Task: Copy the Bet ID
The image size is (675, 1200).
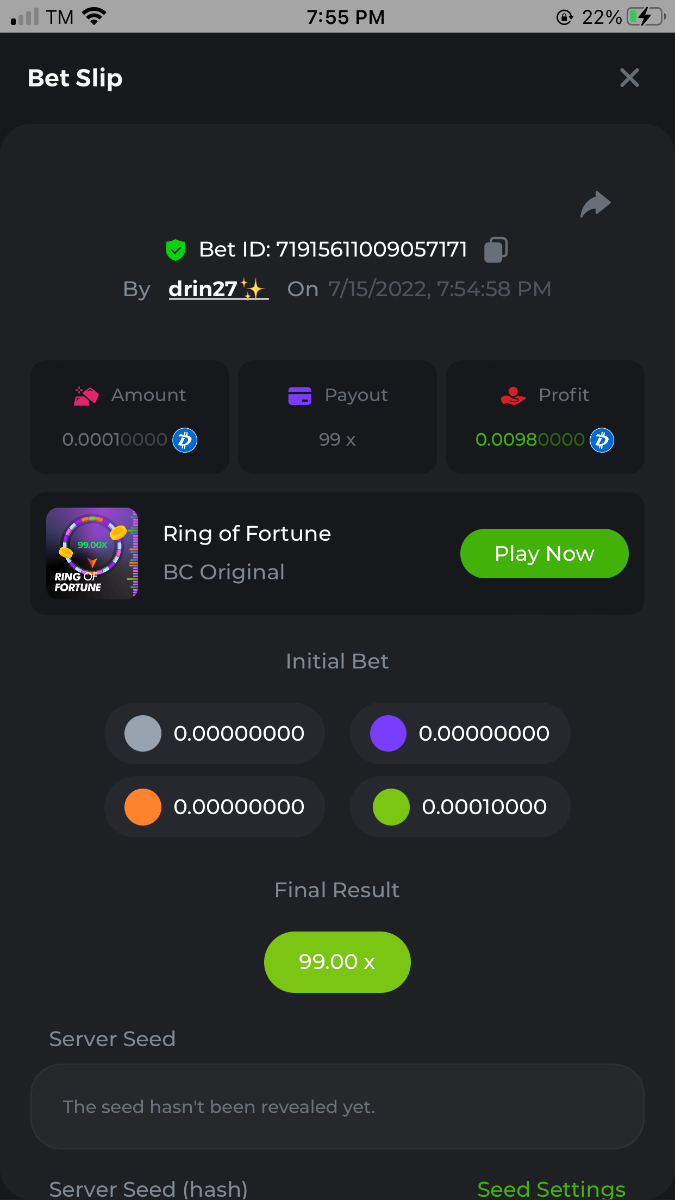Action: pyautogui.click(x=496, y=249)
